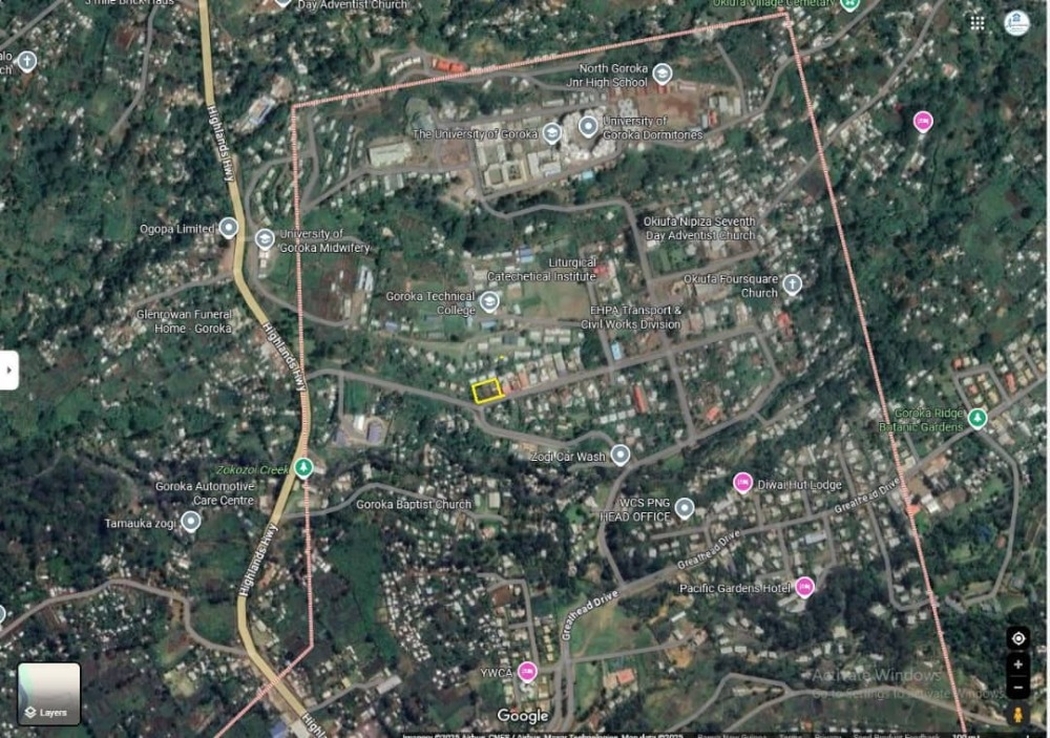Expand the collapsed side panel arrow
This screenshot has width=1050, height=738.
tap(9, 370)
